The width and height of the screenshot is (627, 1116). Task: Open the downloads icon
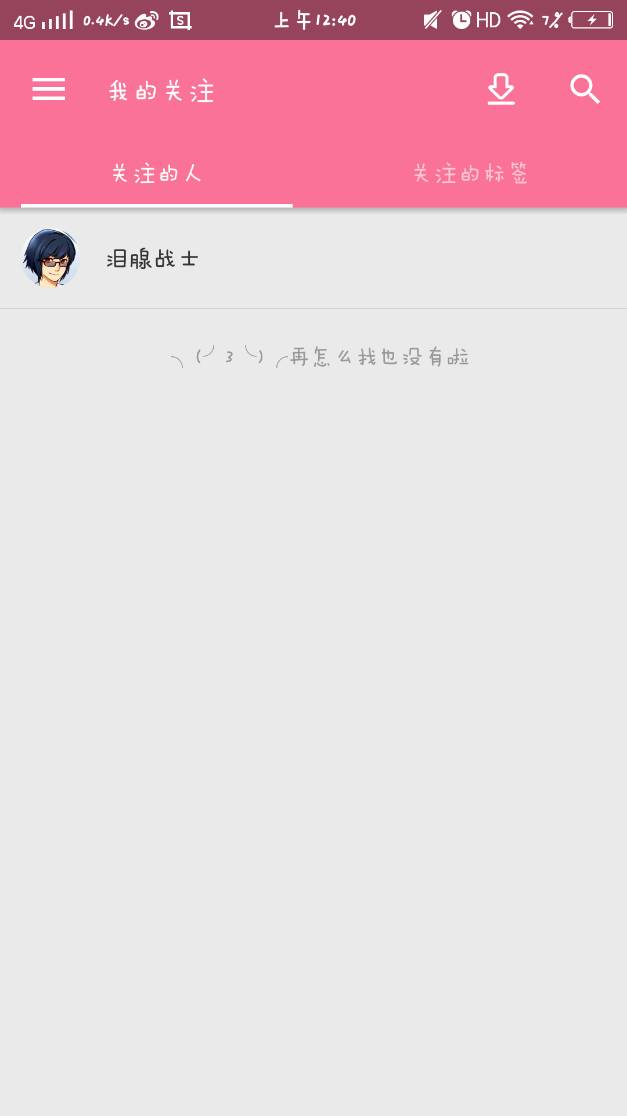point(501,90)
